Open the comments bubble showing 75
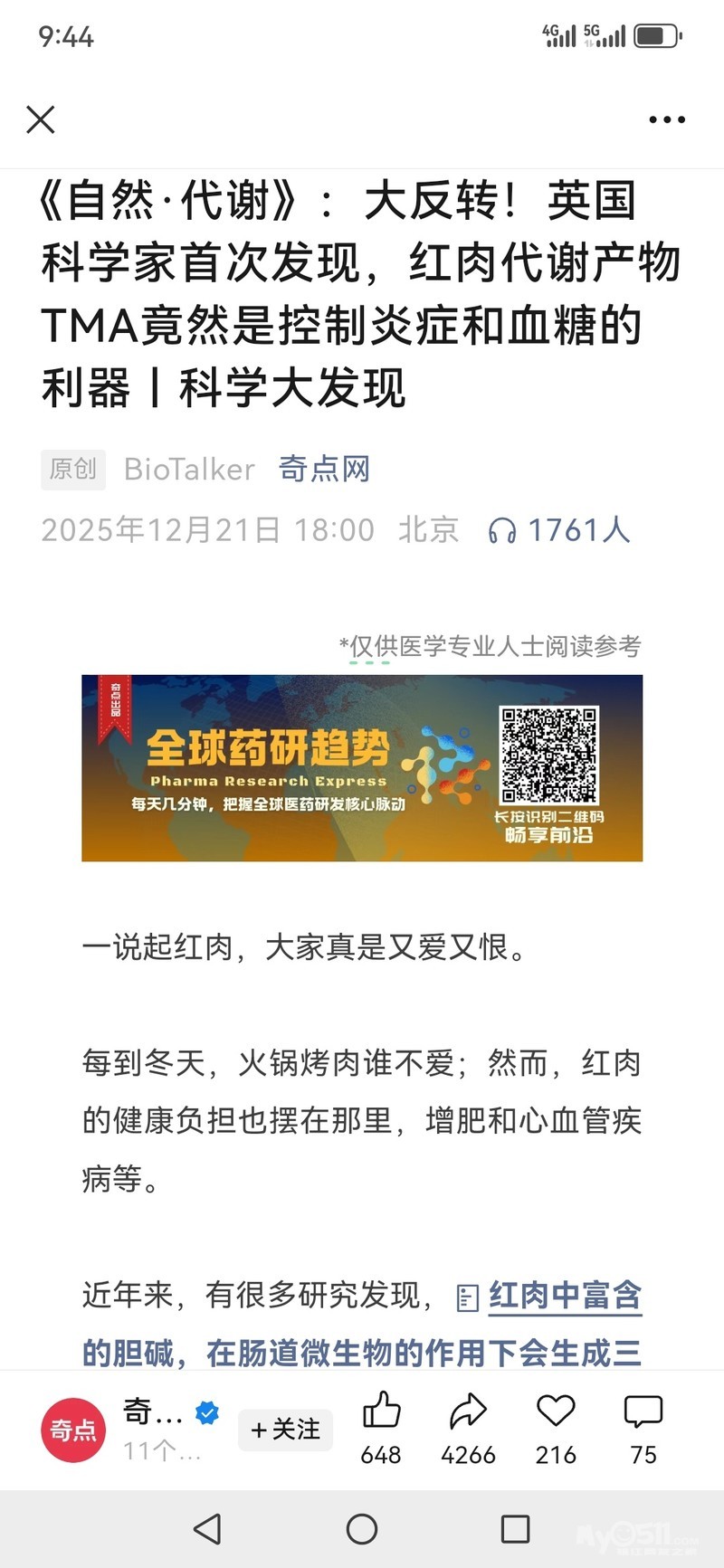724x1568 pixels. click(643, 1411)
